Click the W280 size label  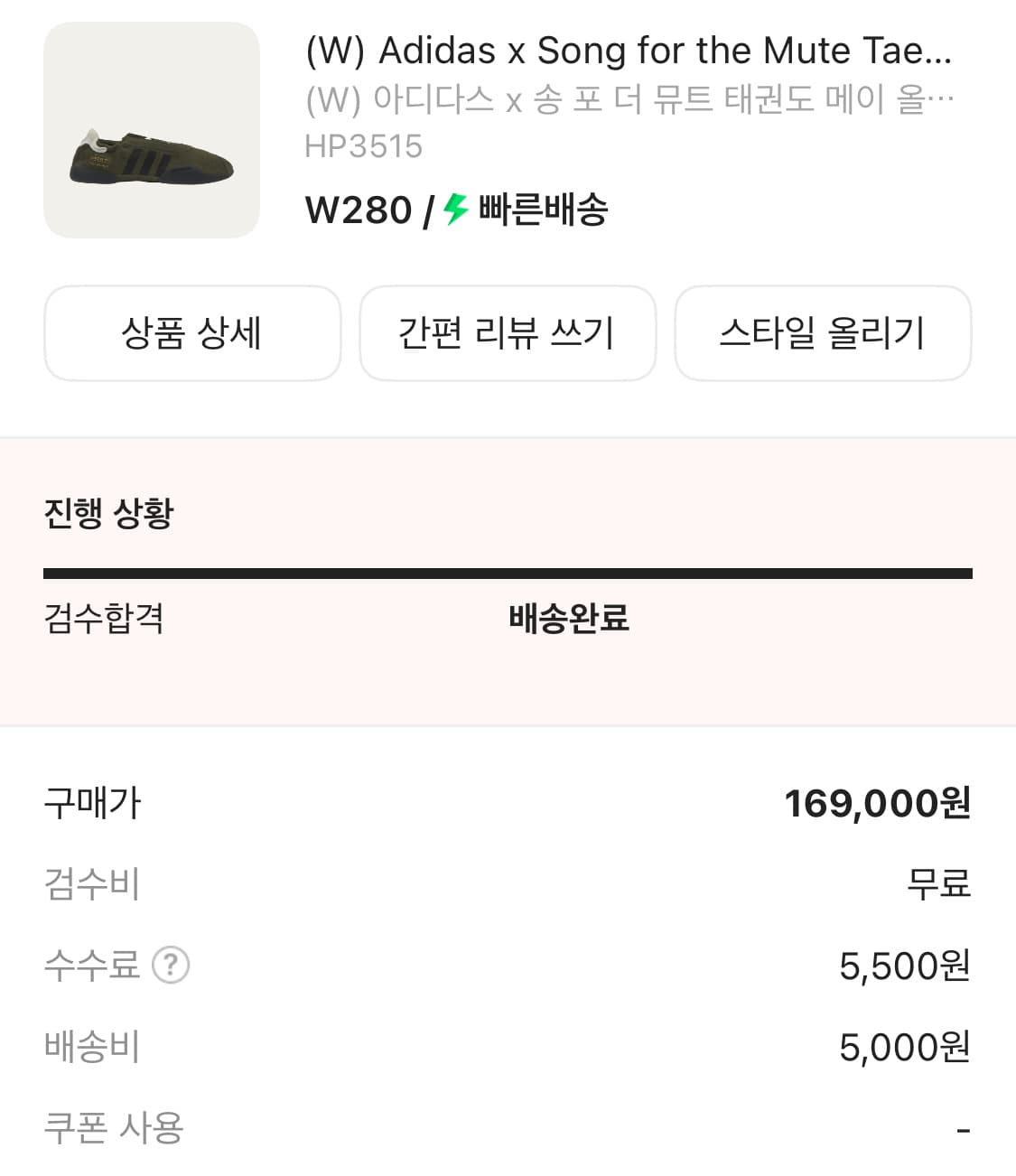[x=359, y=210]
